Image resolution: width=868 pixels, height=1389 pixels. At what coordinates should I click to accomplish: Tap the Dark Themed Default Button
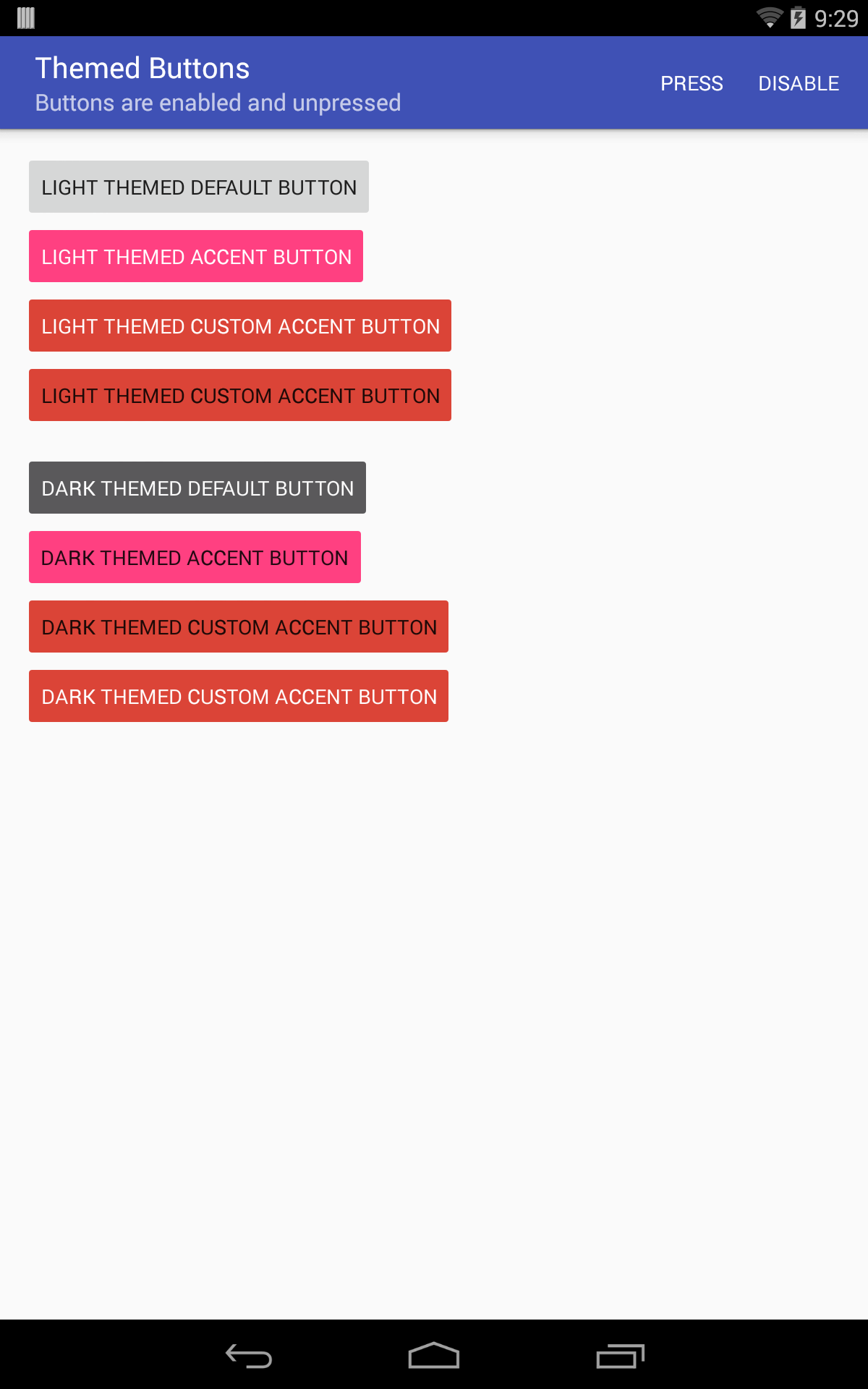tap(197, 488)
